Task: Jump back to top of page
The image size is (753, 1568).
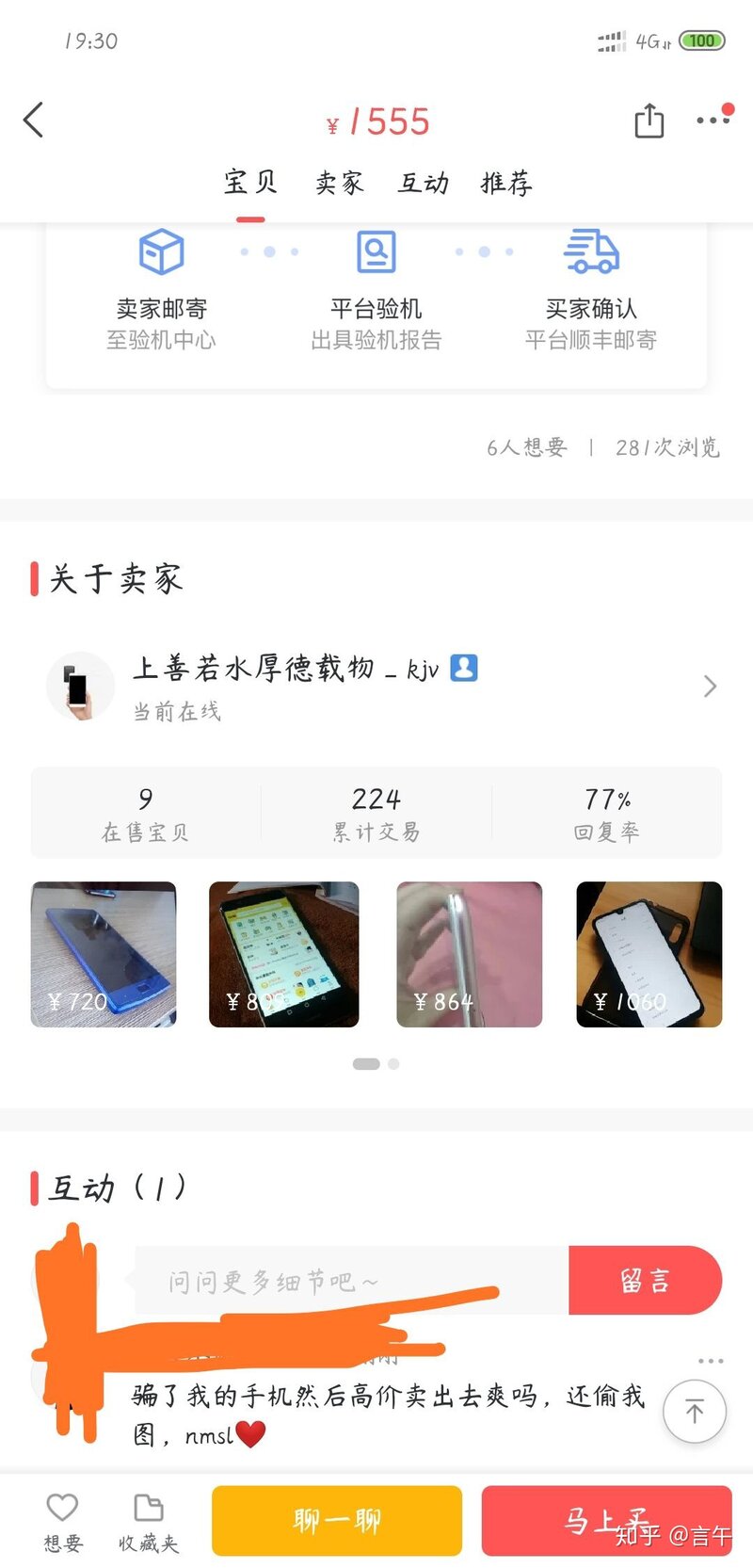Action: [x=695, y=1411]
